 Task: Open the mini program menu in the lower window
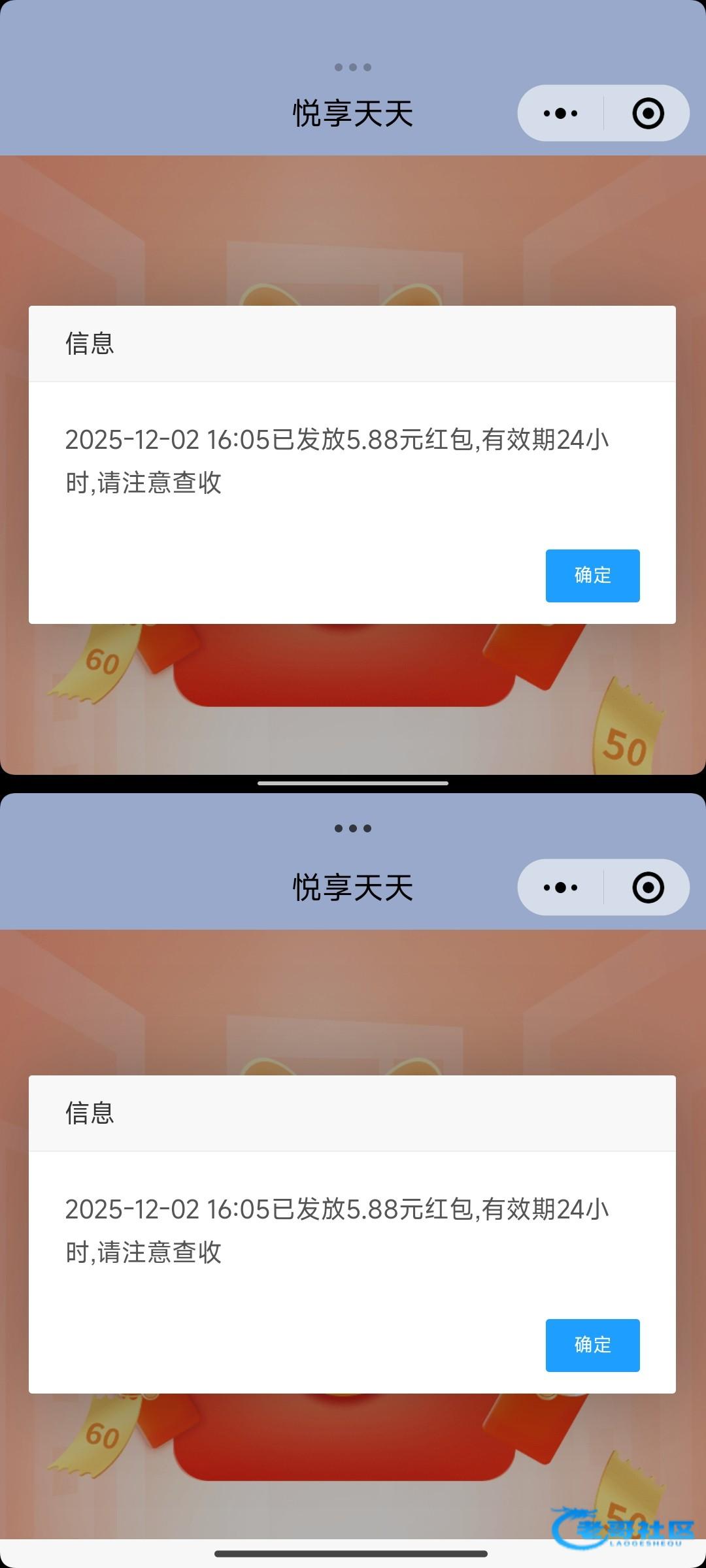pyautogui.click(x=561, y=888)
